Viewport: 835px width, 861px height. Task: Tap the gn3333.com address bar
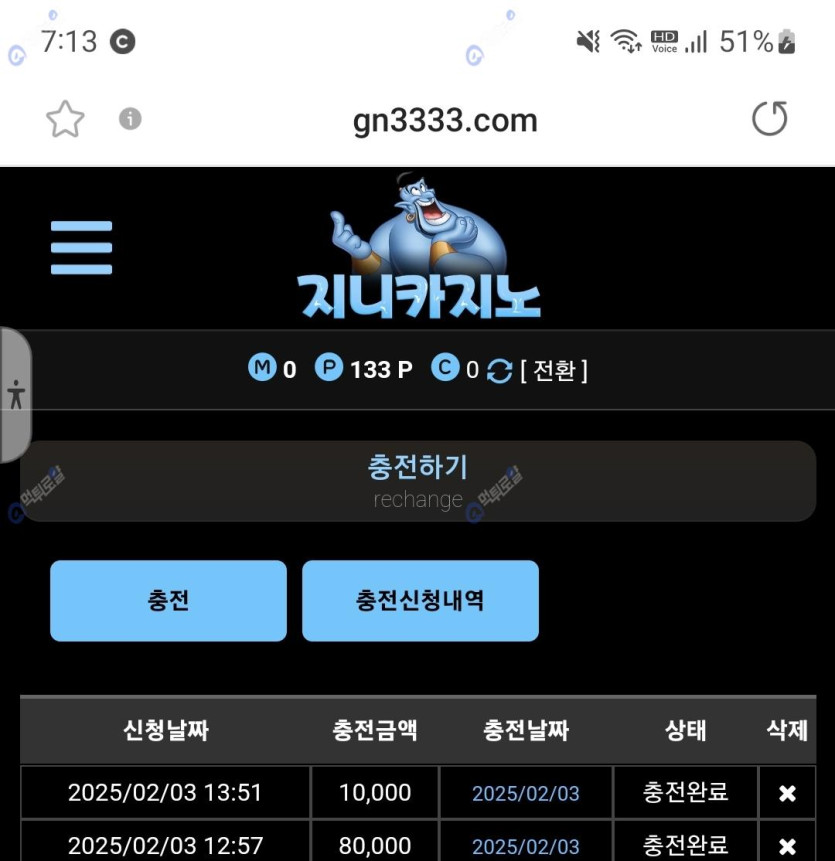click(445, 121)
